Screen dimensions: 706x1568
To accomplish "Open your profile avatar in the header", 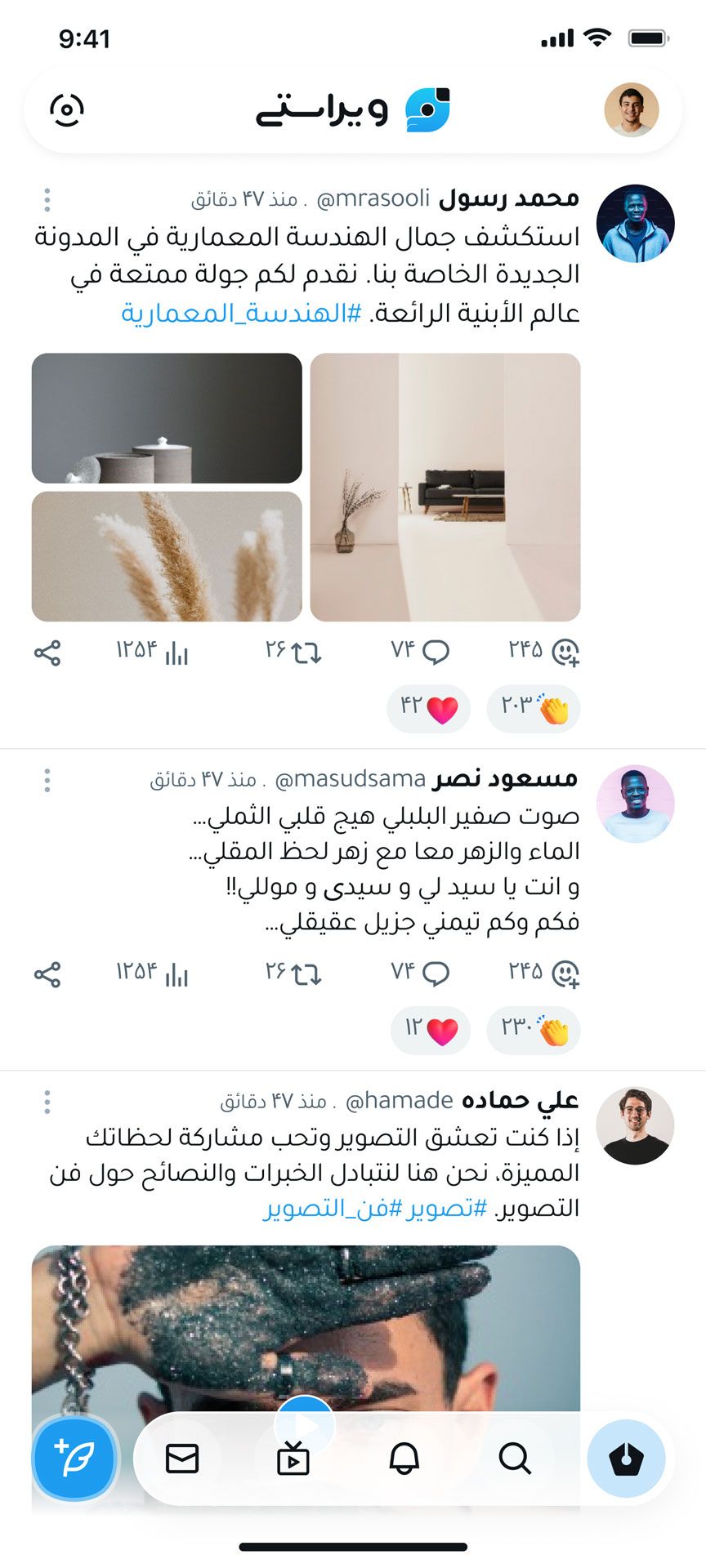I will [x=631, y=109].
